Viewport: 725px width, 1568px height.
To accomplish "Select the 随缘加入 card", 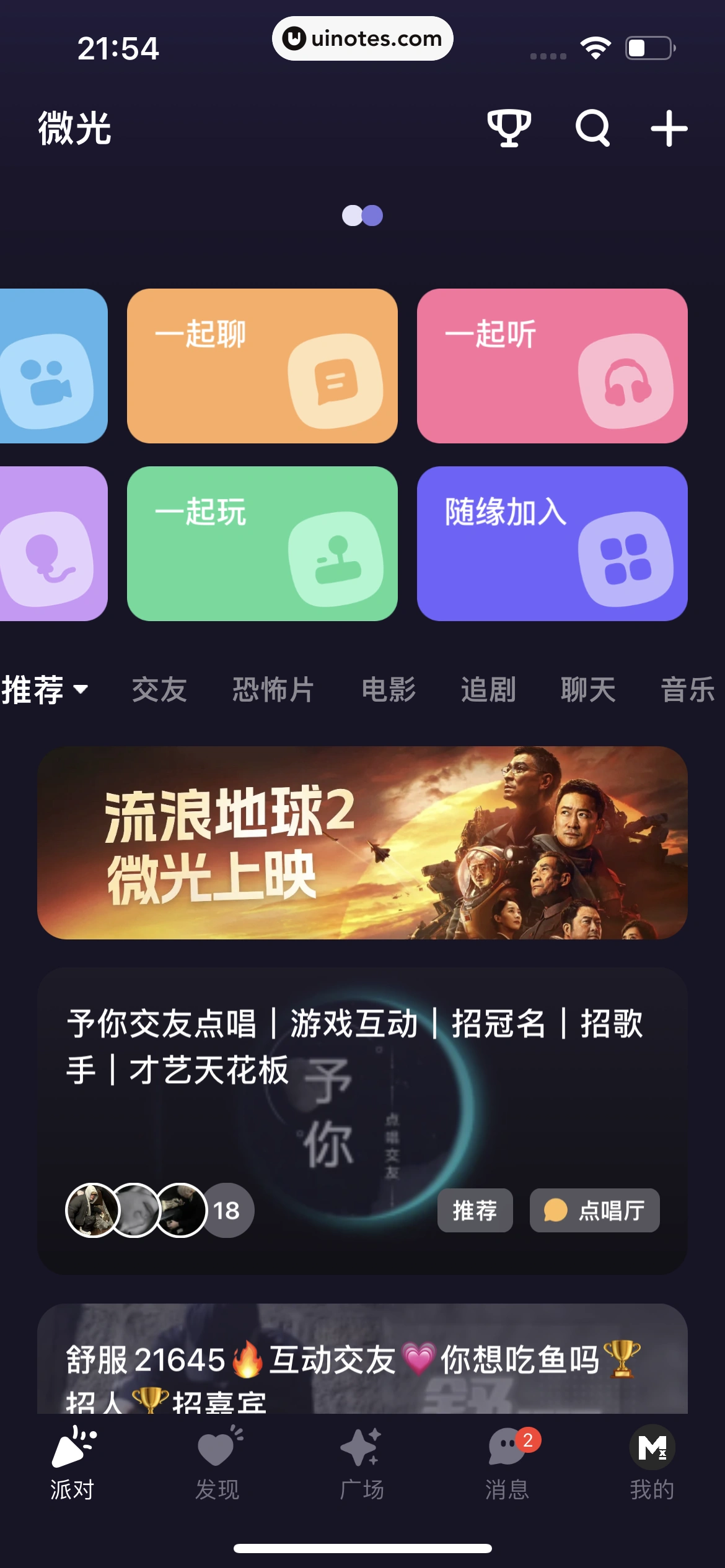I will coord(552,544).
